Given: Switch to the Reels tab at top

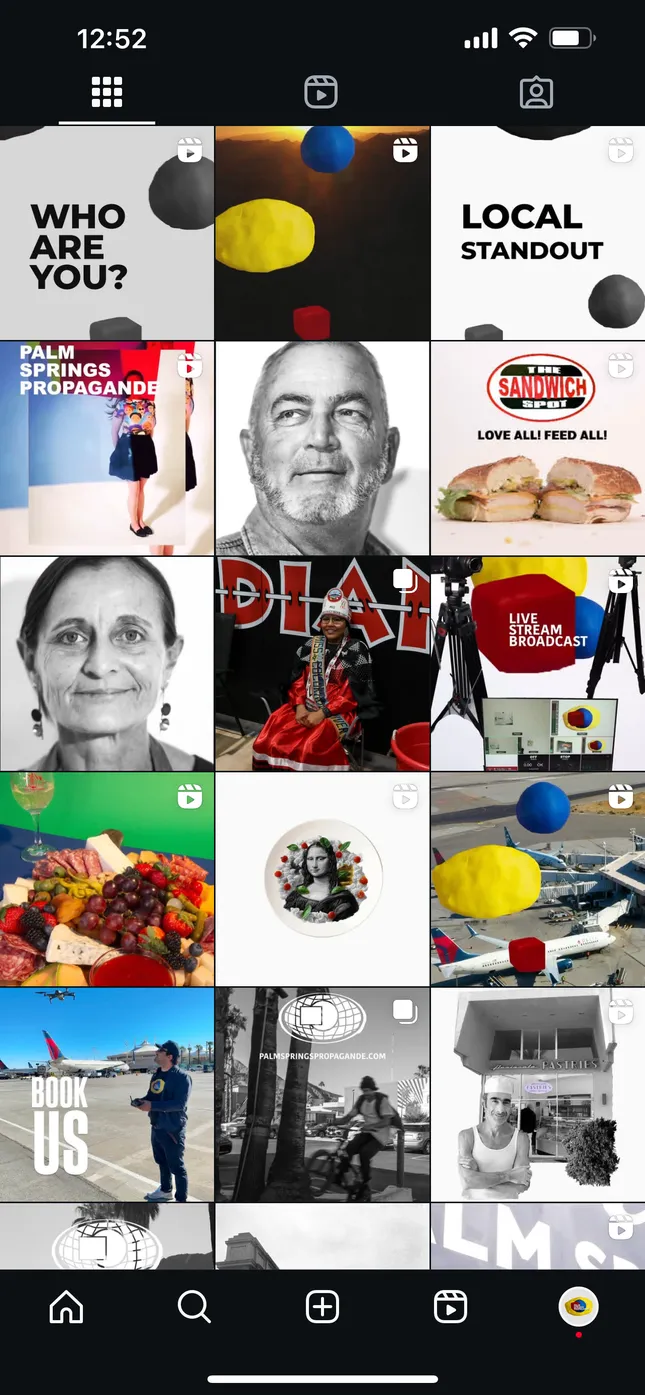Looking at the screenshot, I should tap(321, 92).
